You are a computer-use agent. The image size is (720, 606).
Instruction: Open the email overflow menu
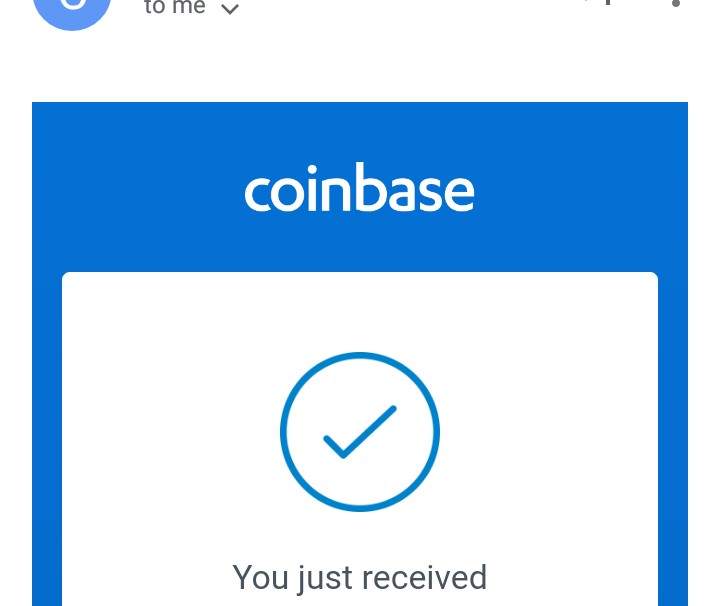(676, 5)
